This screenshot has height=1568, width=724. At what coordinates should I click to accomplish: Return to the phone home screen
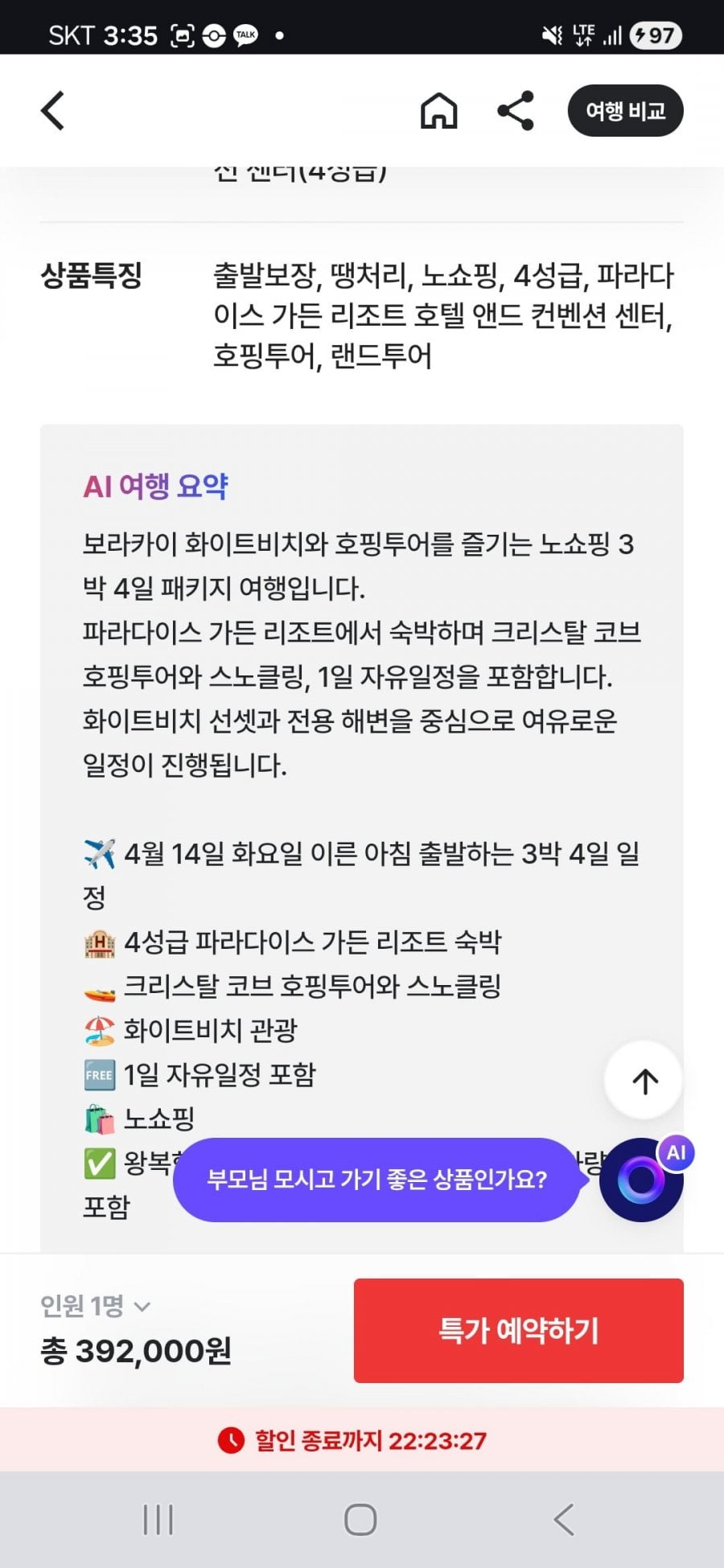point(360,1520)
